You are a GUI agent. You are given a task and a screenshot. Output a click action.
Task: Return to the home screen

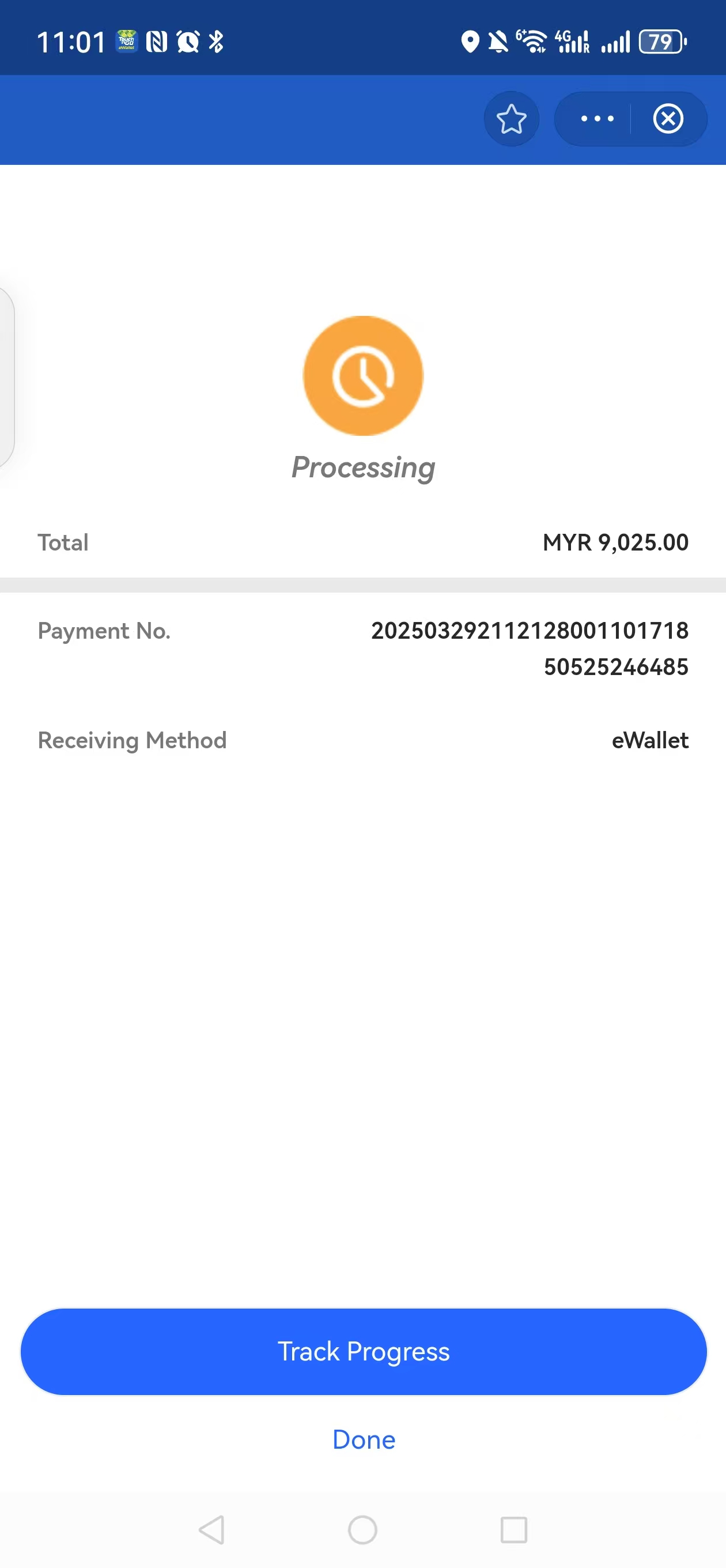coord(362,1529)
